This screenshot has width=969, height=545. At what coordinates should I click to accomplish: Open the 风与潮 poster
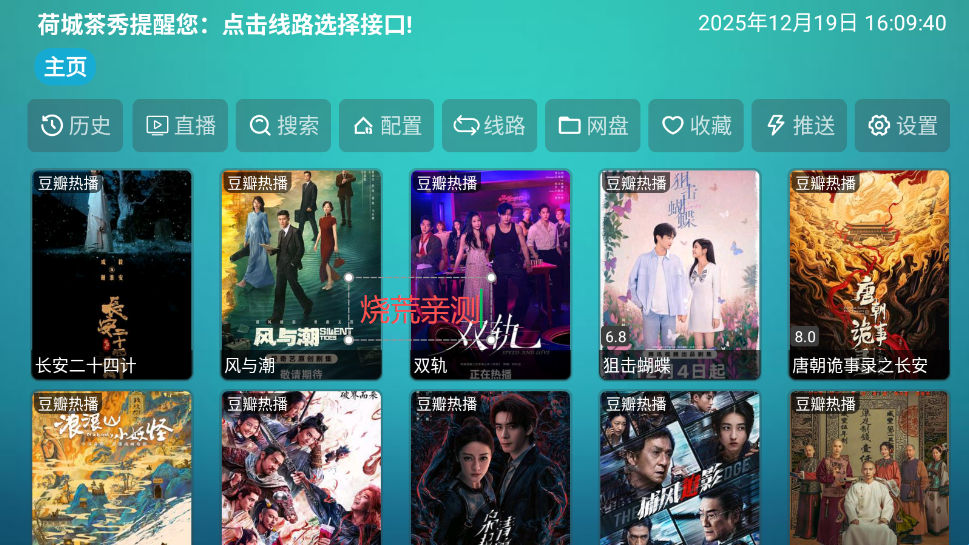pos(301,274)
